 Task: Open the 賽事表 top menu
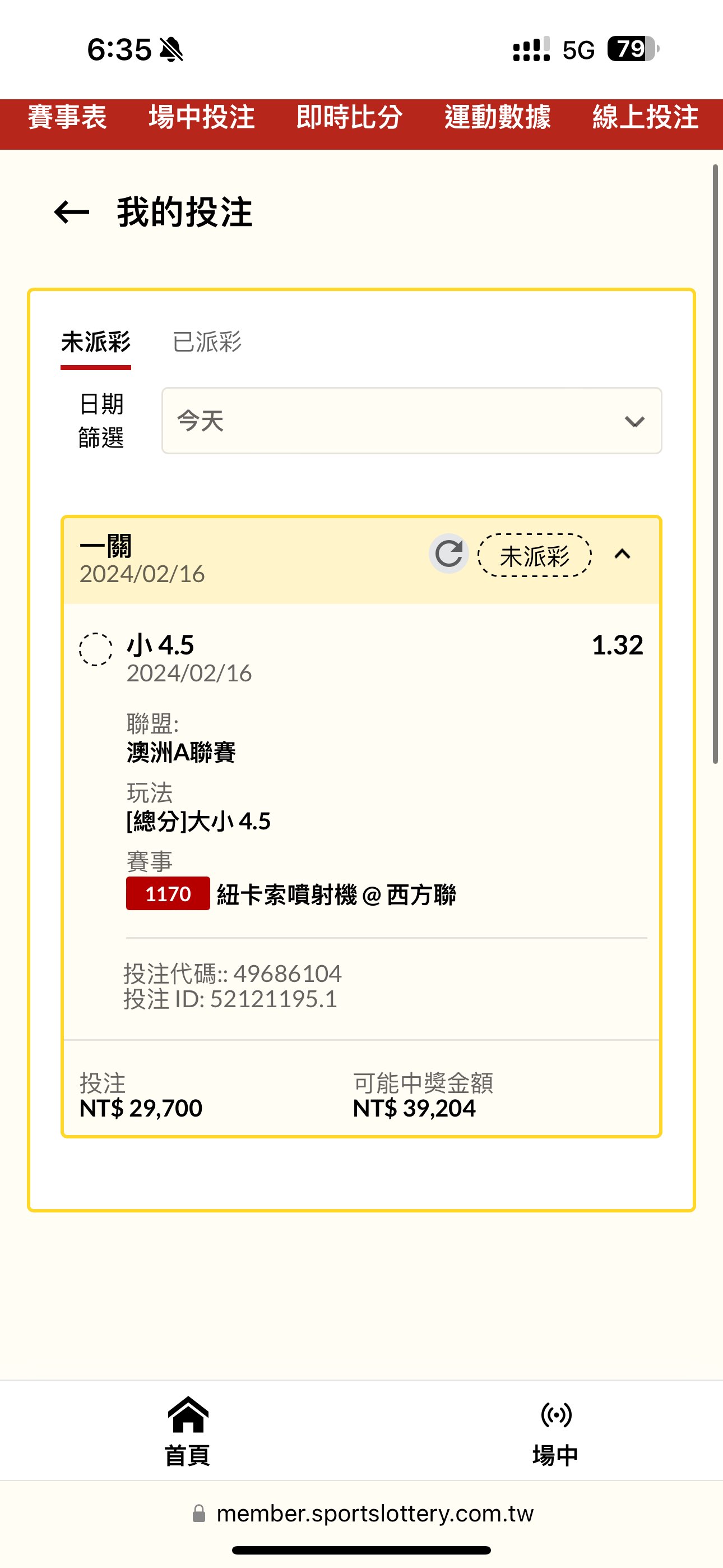click(x=67, y=117)
